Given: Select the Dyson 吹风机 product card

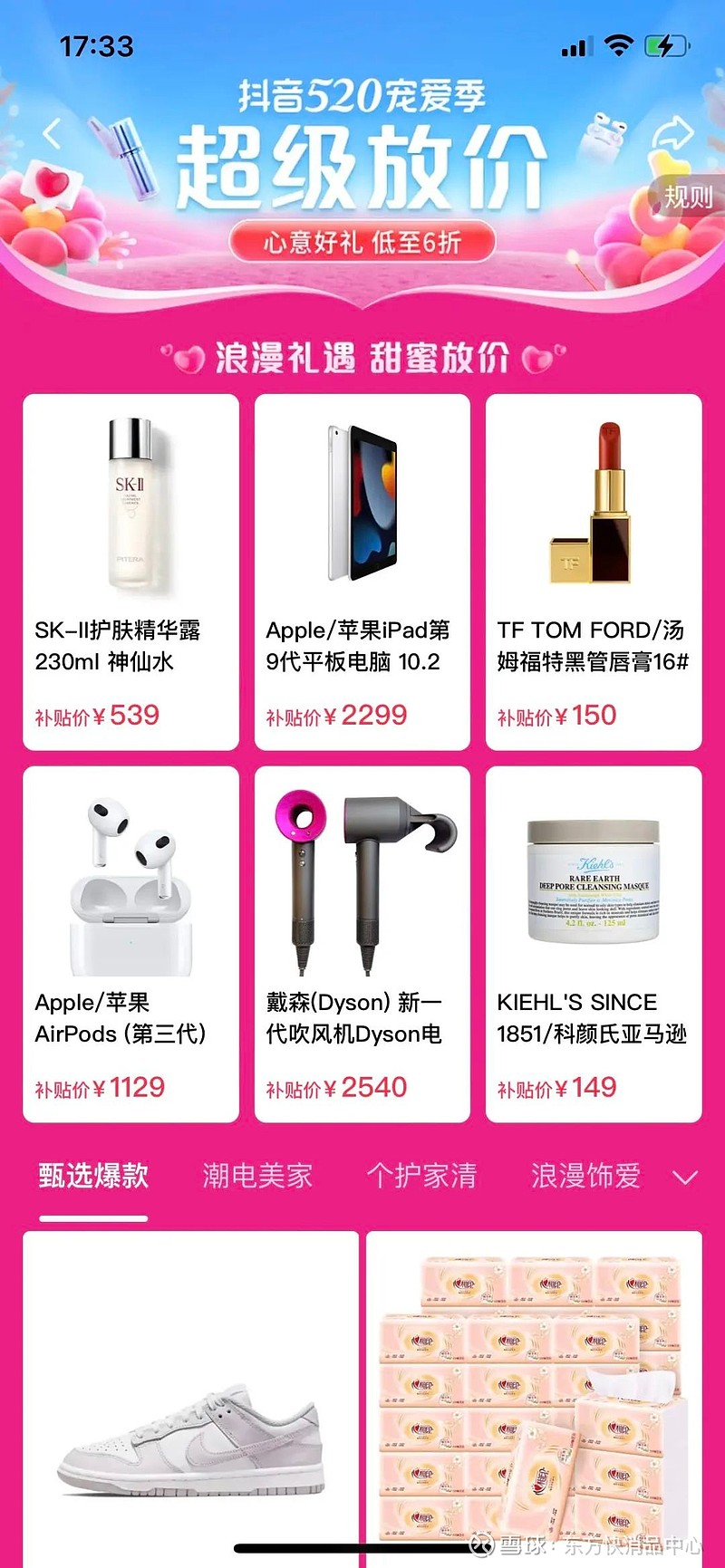Looking at the screenshot, I should point(362,945).
